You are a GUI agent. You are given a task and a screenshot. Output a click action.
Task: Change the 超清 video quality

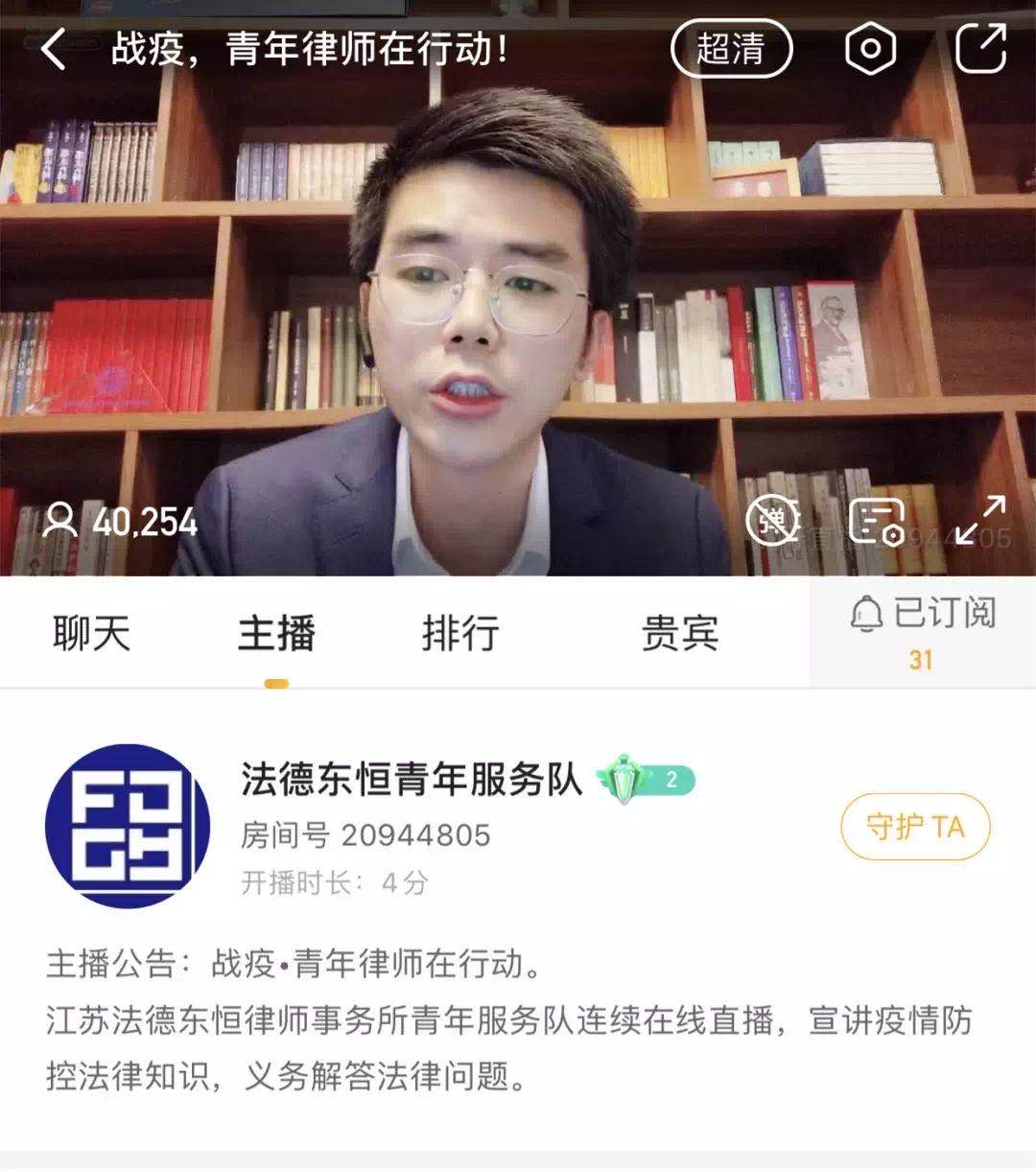tap(731, 48)
